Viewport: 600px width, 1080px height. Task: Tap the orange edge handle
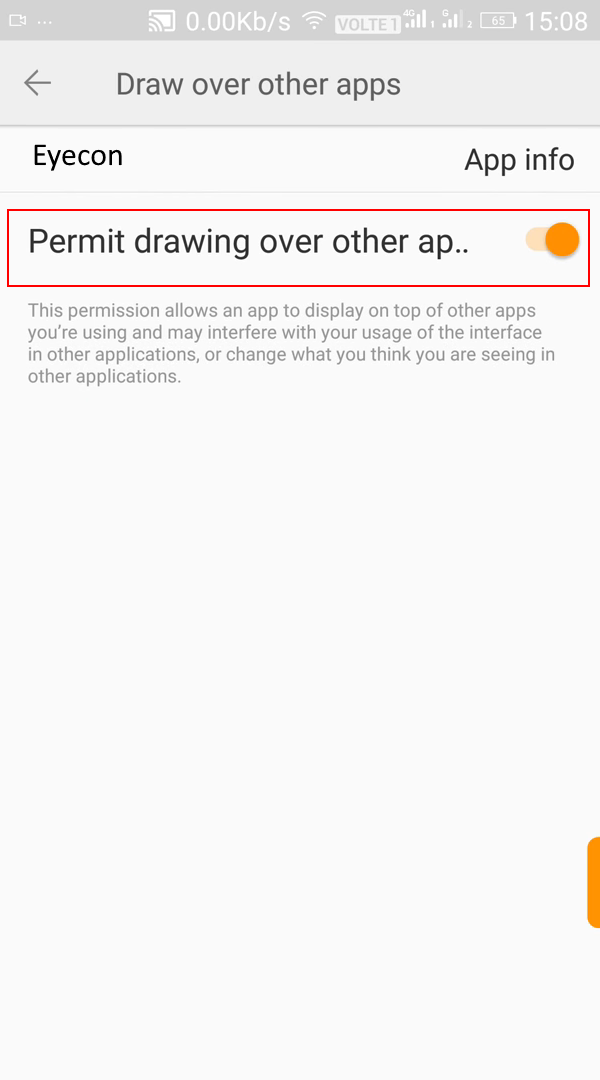click(593, 882)
